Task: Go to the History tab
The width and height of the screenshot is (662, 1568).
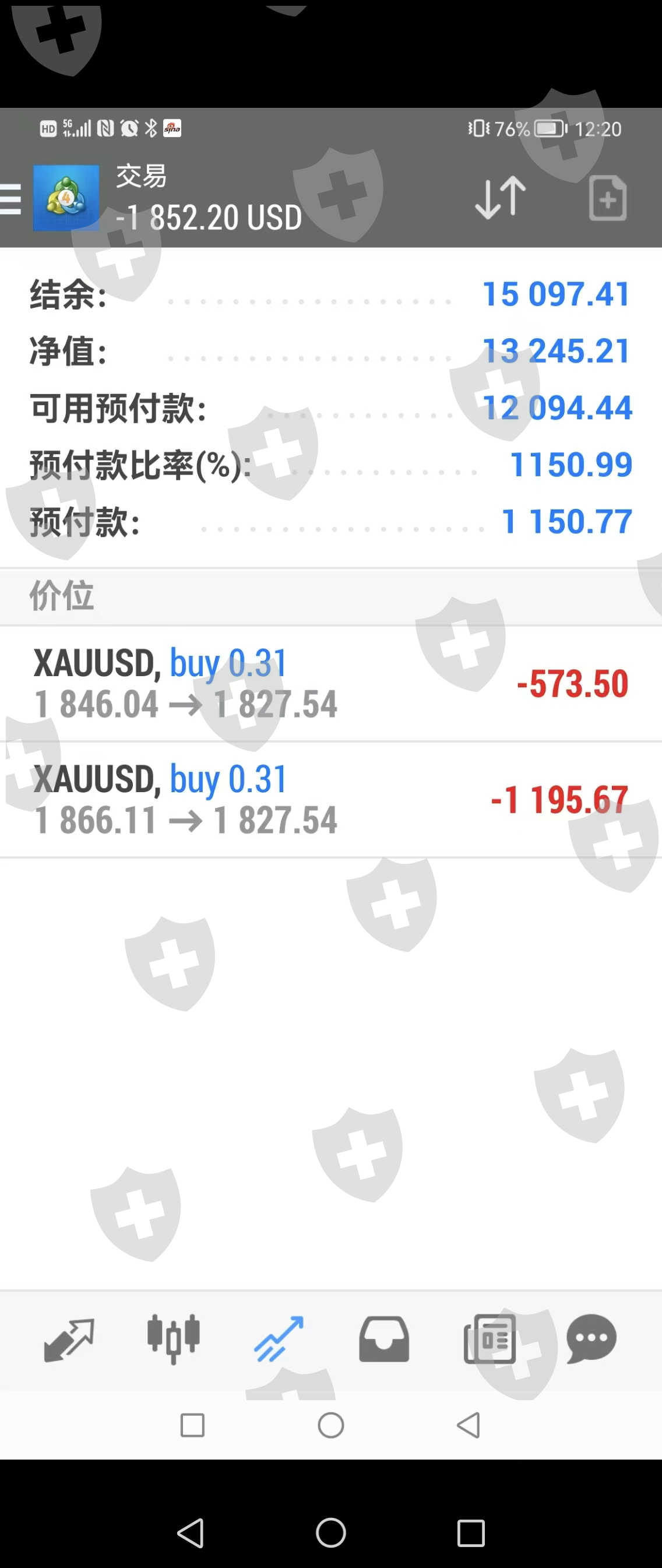Action: click(x=383, y=1339)
